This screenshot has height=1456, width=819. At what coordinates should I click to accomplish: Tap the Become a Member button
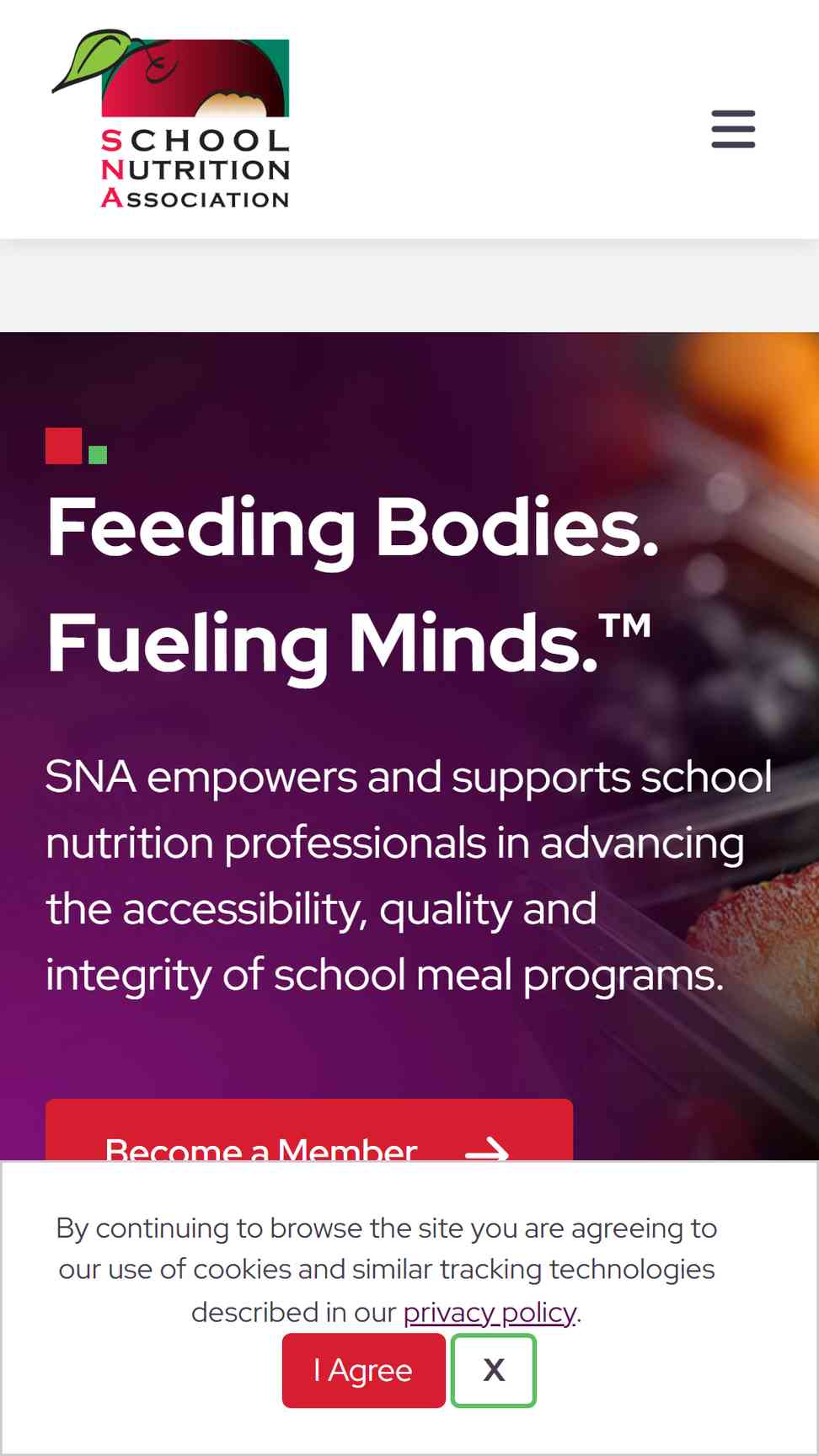(x=309, y=1130)
